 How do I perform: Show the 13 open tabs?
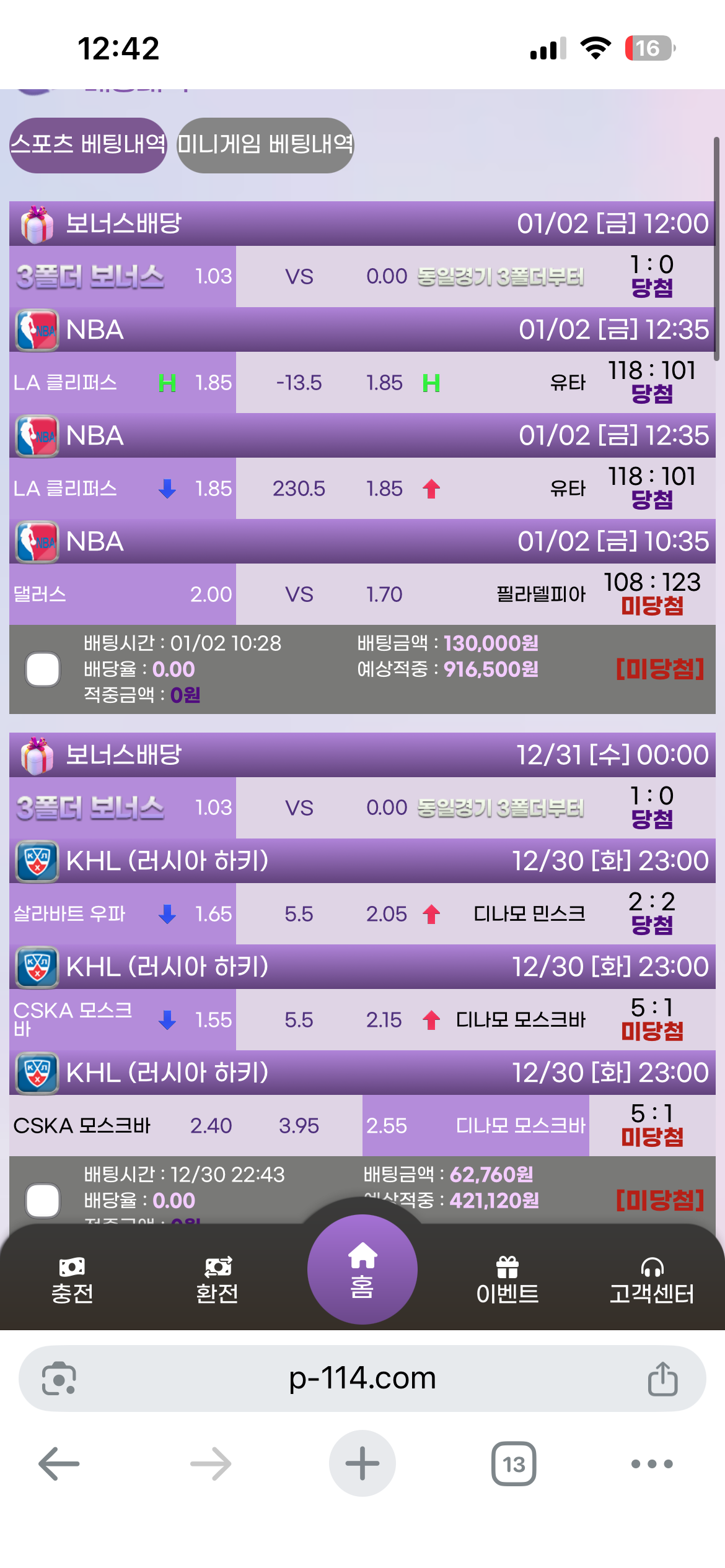tap(514, 1464)
